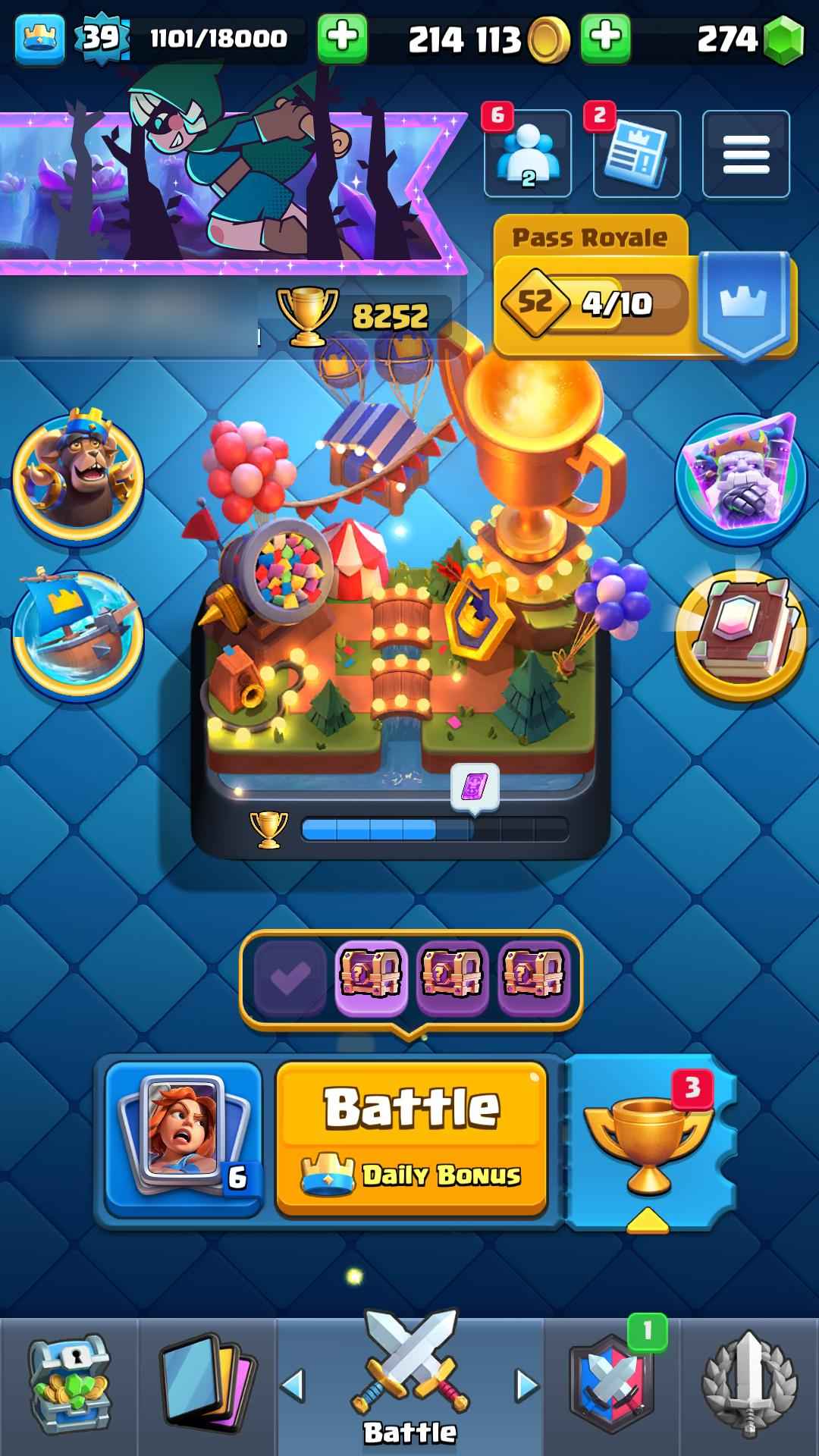Open the friends and social icon
This screenshot has height=1456, width=819.
click(x=528, y=154)
